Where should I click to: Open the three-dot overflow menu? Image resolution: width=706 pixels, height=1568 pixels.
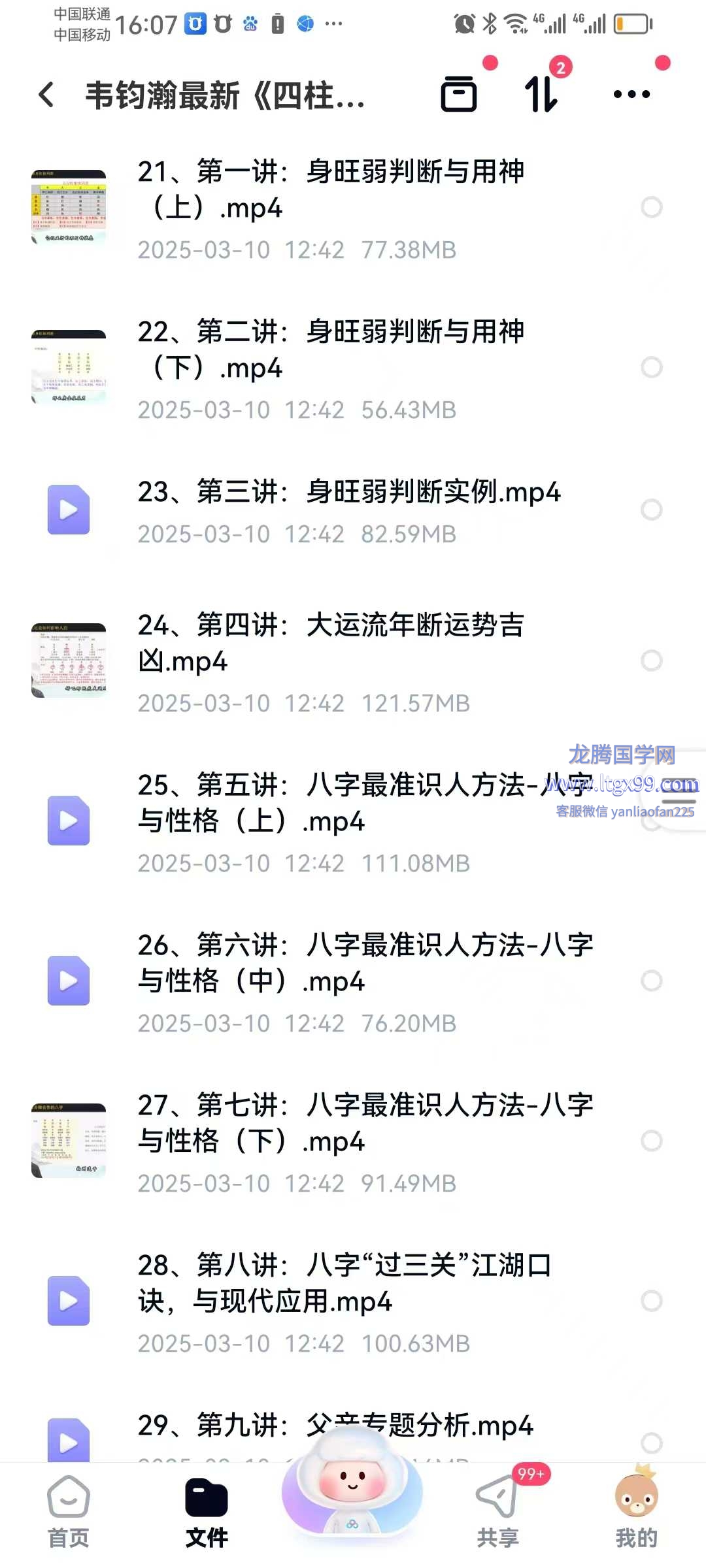click(x=631, y=95)
